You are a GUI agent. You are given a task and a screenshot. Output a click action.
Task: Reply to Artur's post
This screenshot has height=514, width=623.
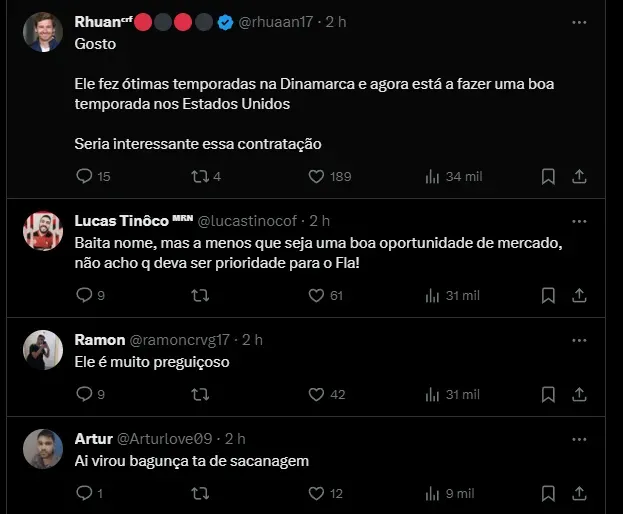(84, 492)
